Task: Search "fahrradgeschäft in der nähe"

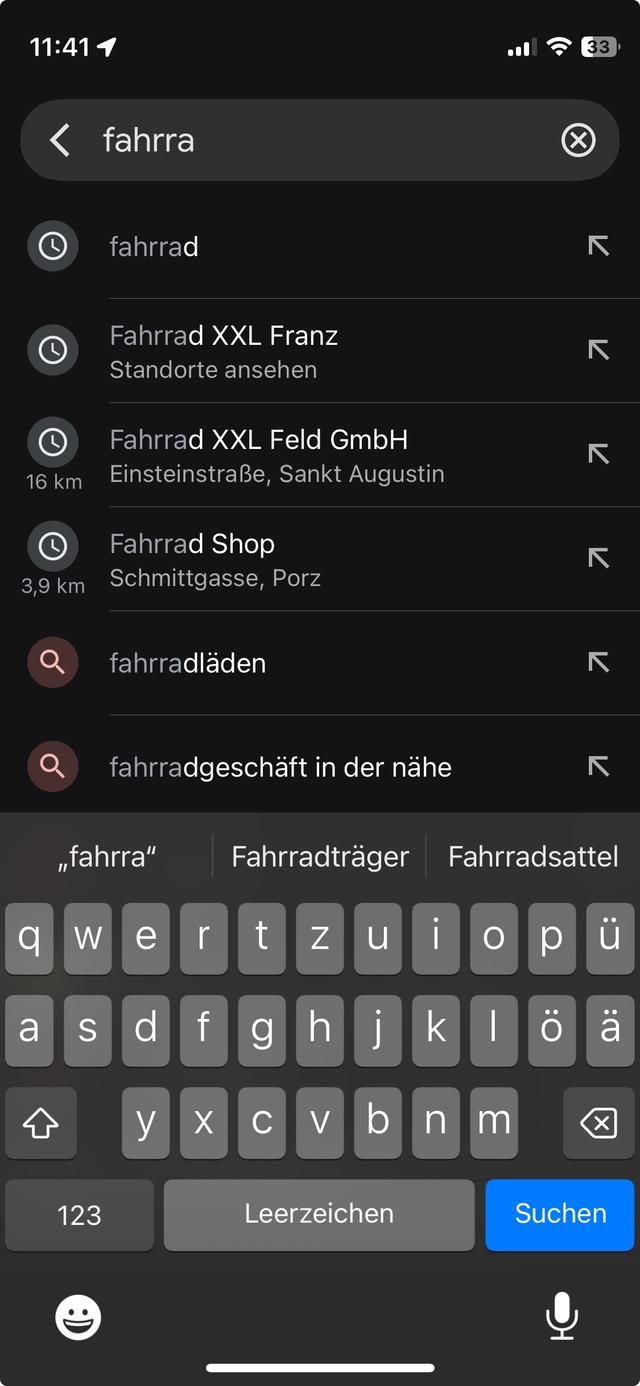Action: pos(300,767)
